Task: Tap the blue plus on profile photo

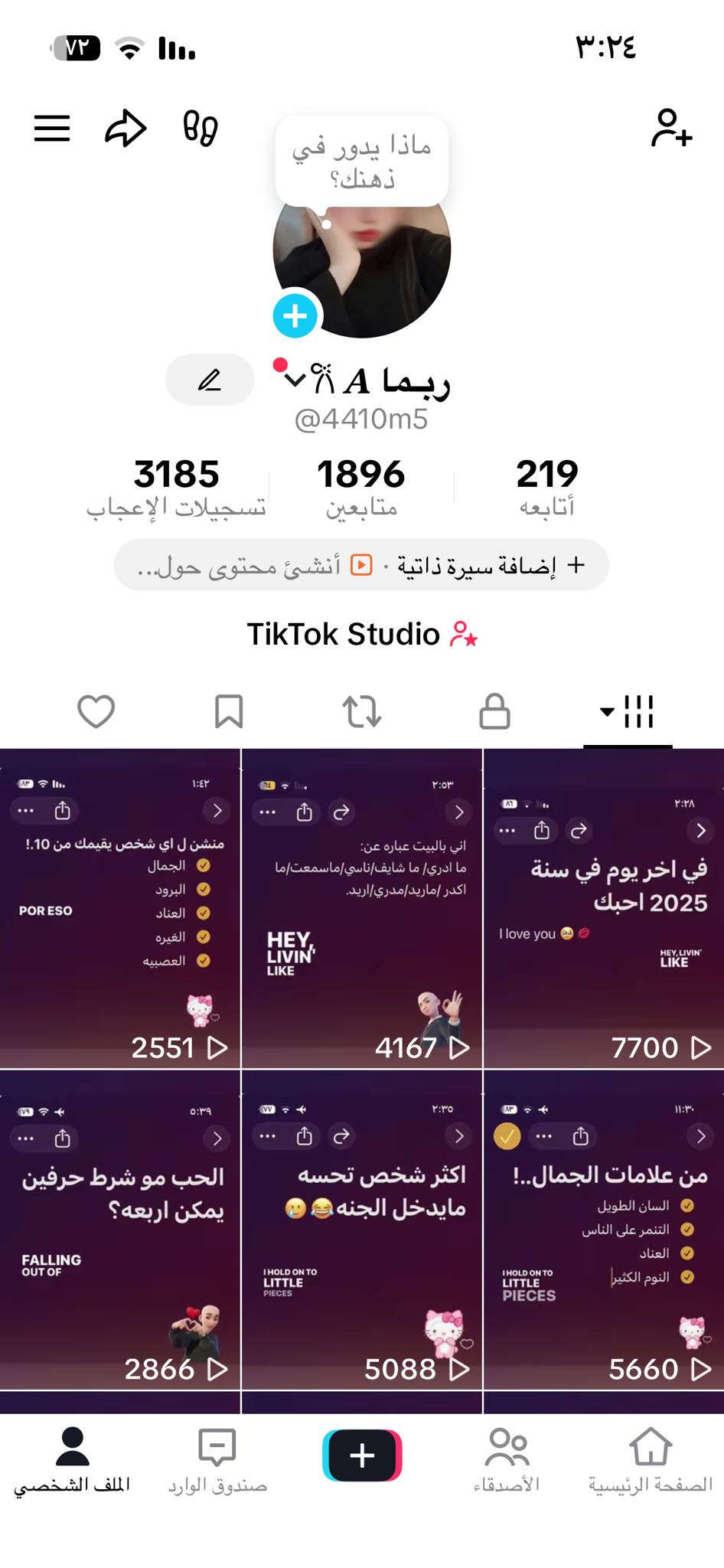Action: pyautogui.click(x=295, y=315)
